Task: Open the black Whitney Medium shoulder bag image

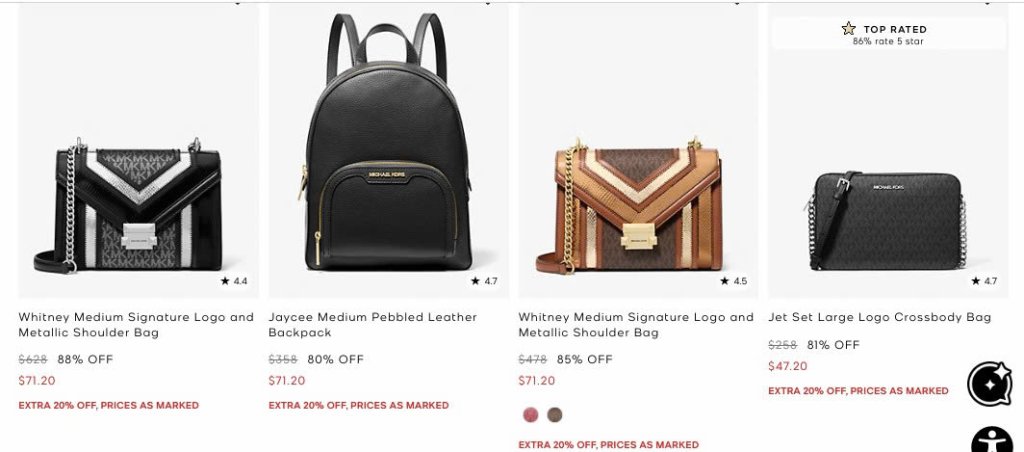Action: pos(138,205)
